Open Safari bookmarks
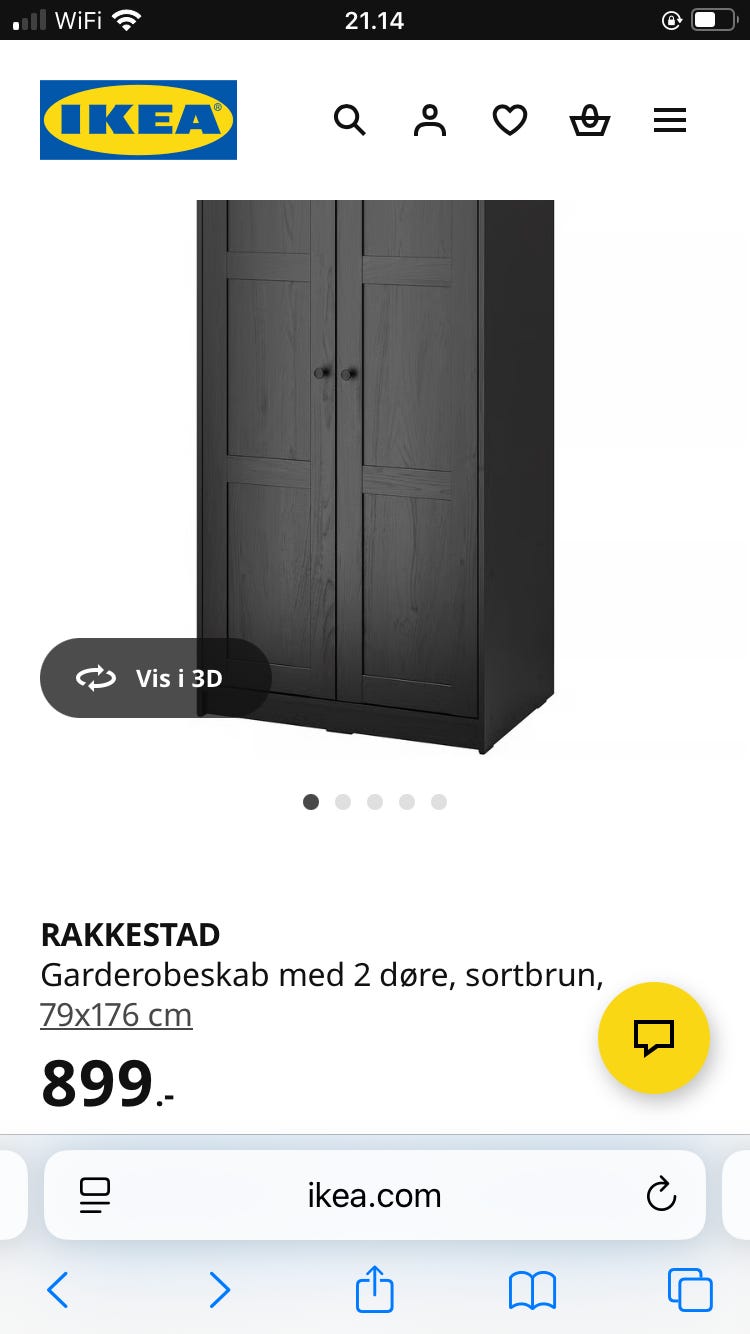Viewport: 750px width, 1334px height. [x=532, y=1290]
